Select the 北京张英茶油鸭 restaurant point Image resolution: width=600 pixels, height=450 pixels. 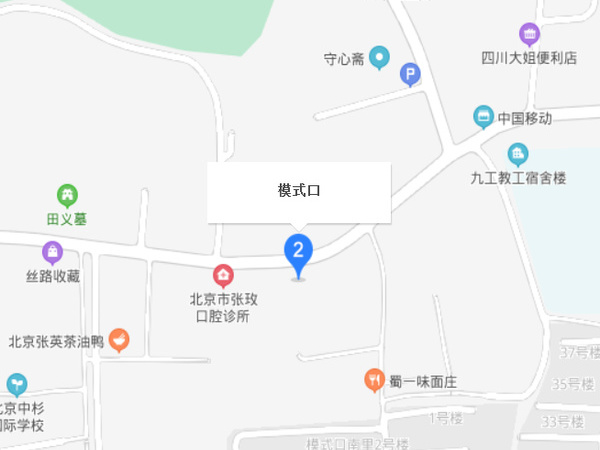tap(119, 341)
